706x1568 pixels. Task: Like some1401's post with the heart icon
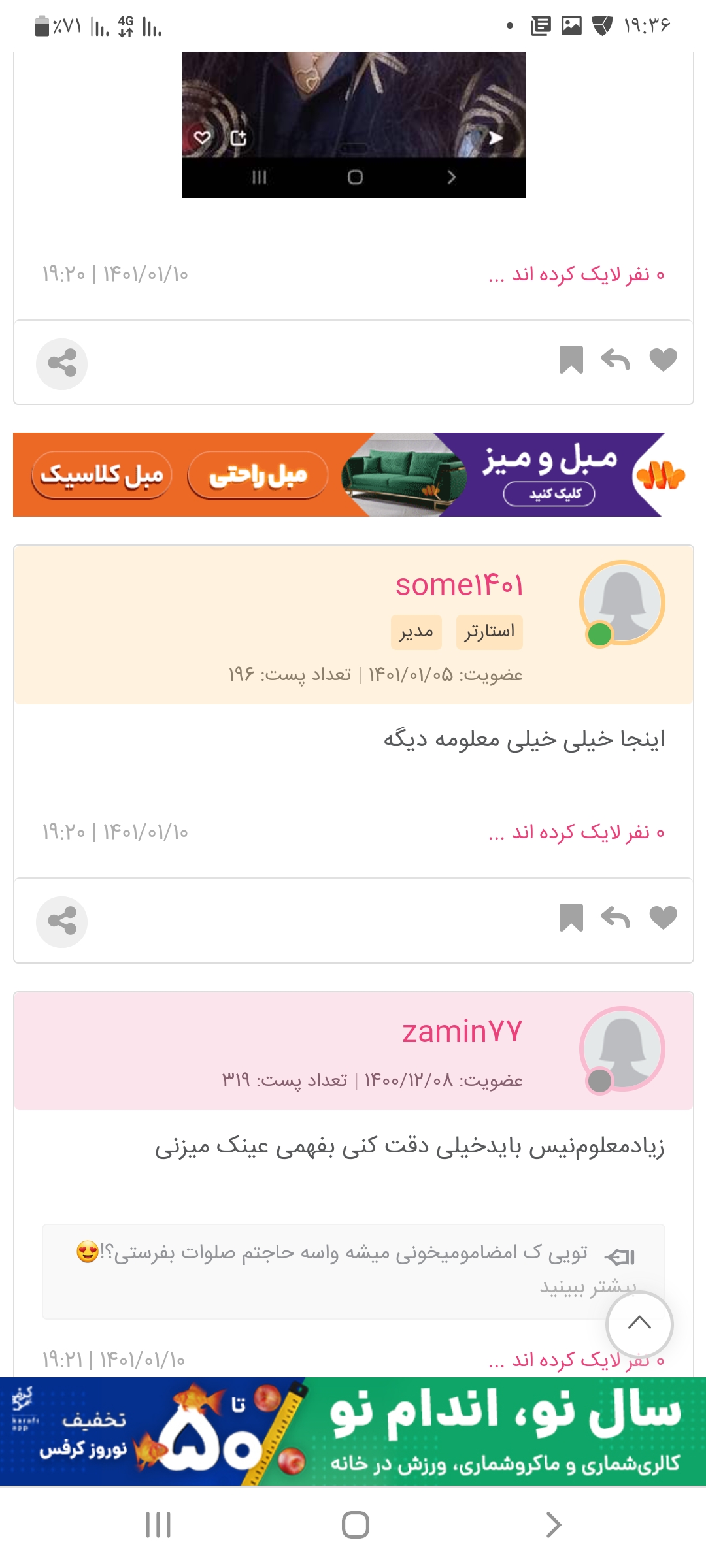pyautogui.click(x=663, y=918)
